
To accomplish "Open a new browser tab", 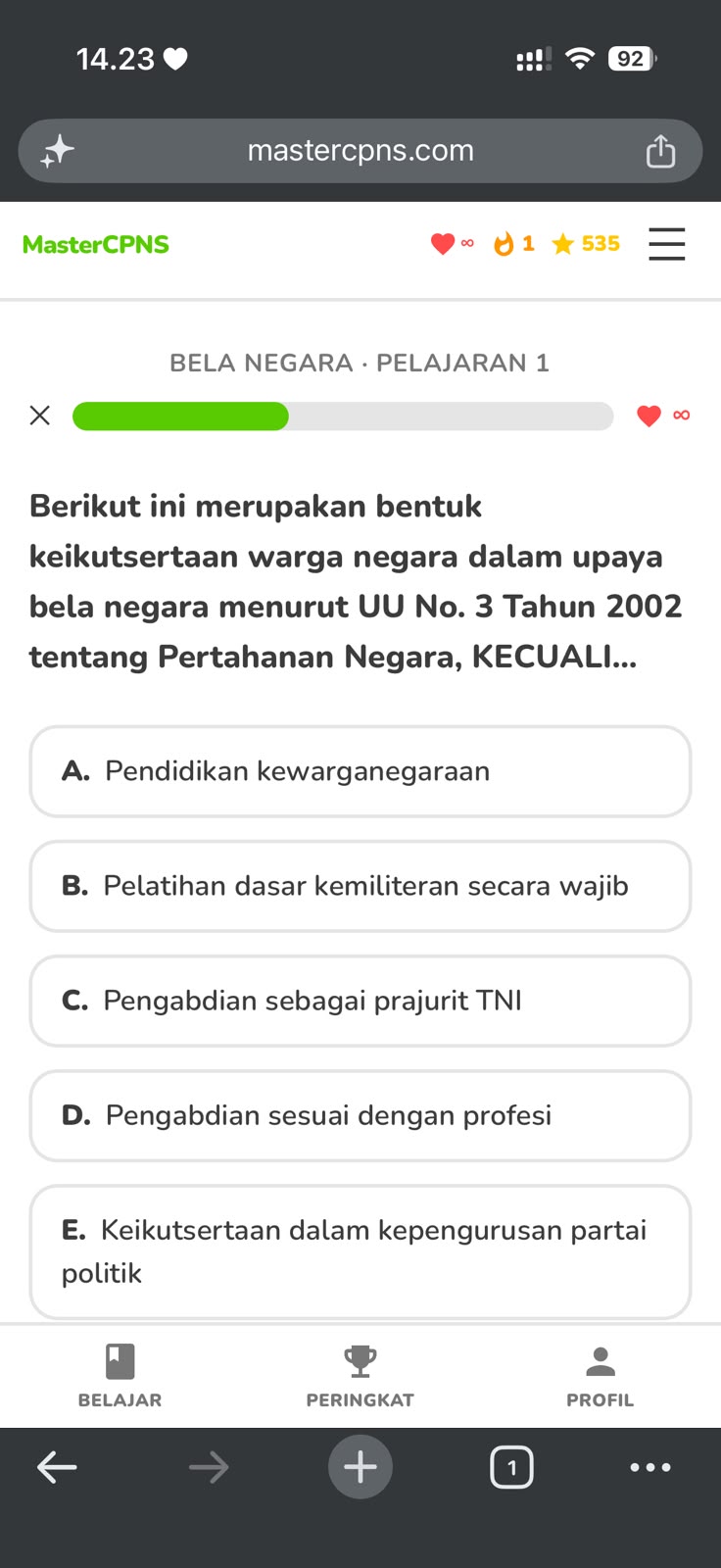I will [x=360, y=1467].
